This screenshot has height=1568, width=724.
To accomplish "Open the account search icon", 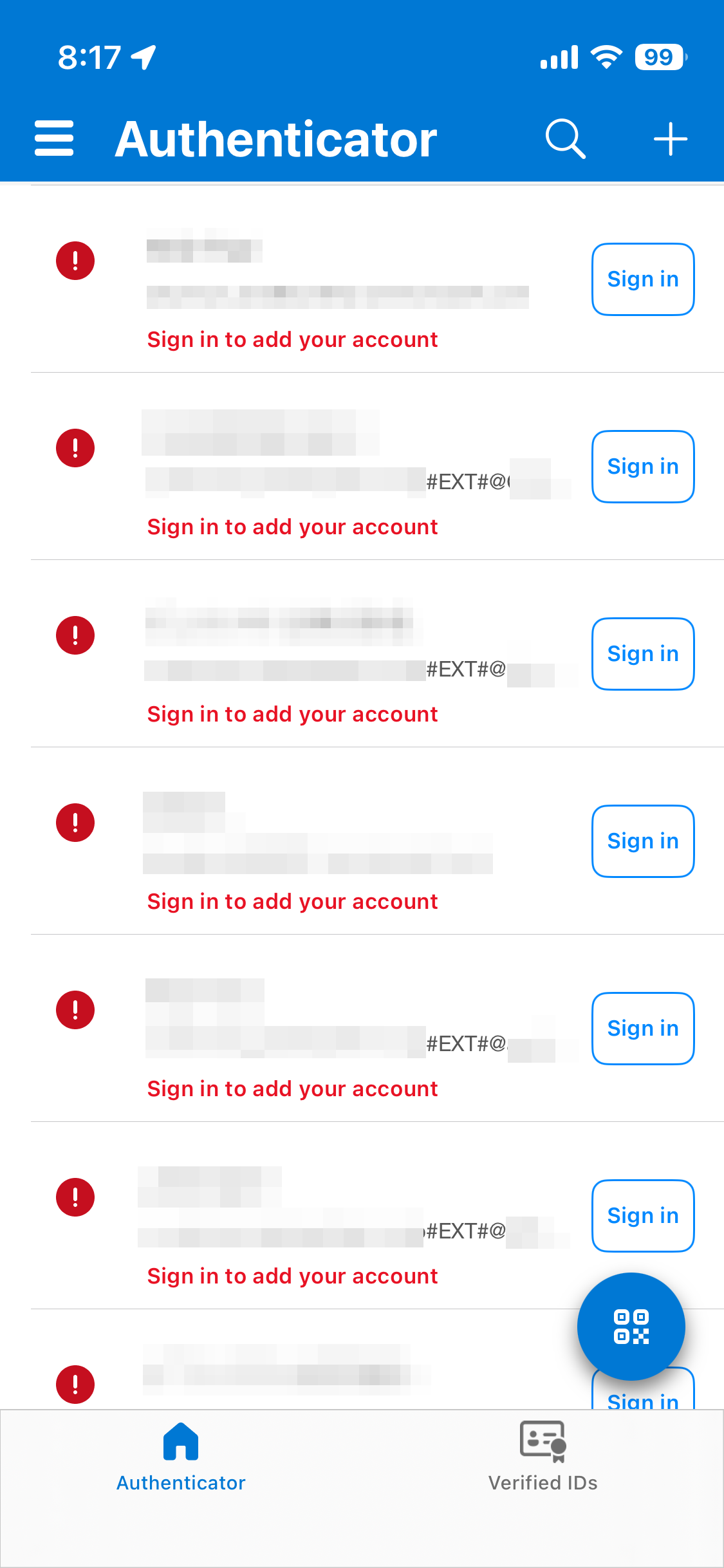I will tap(564, 137).
